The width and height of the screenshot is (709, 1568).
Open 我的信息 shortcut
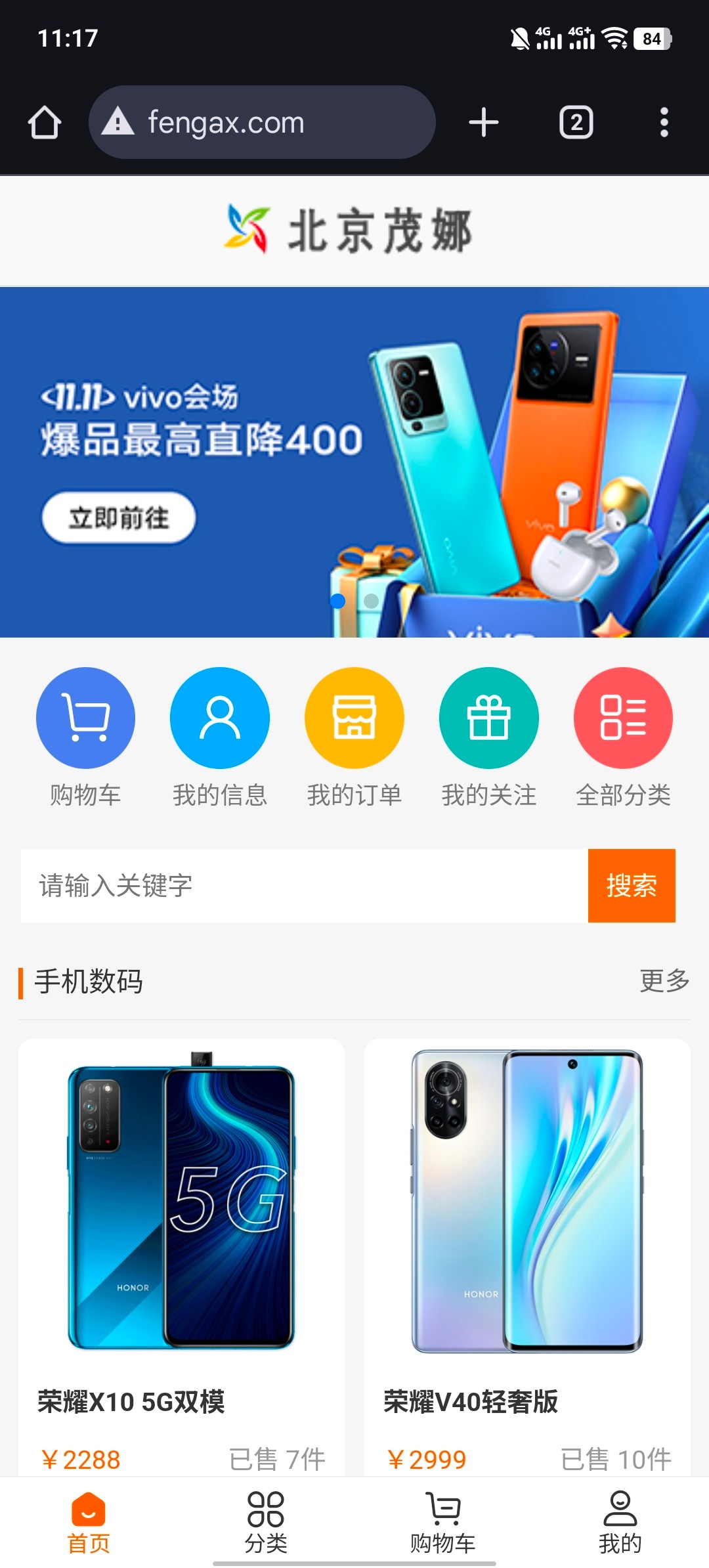220,718
